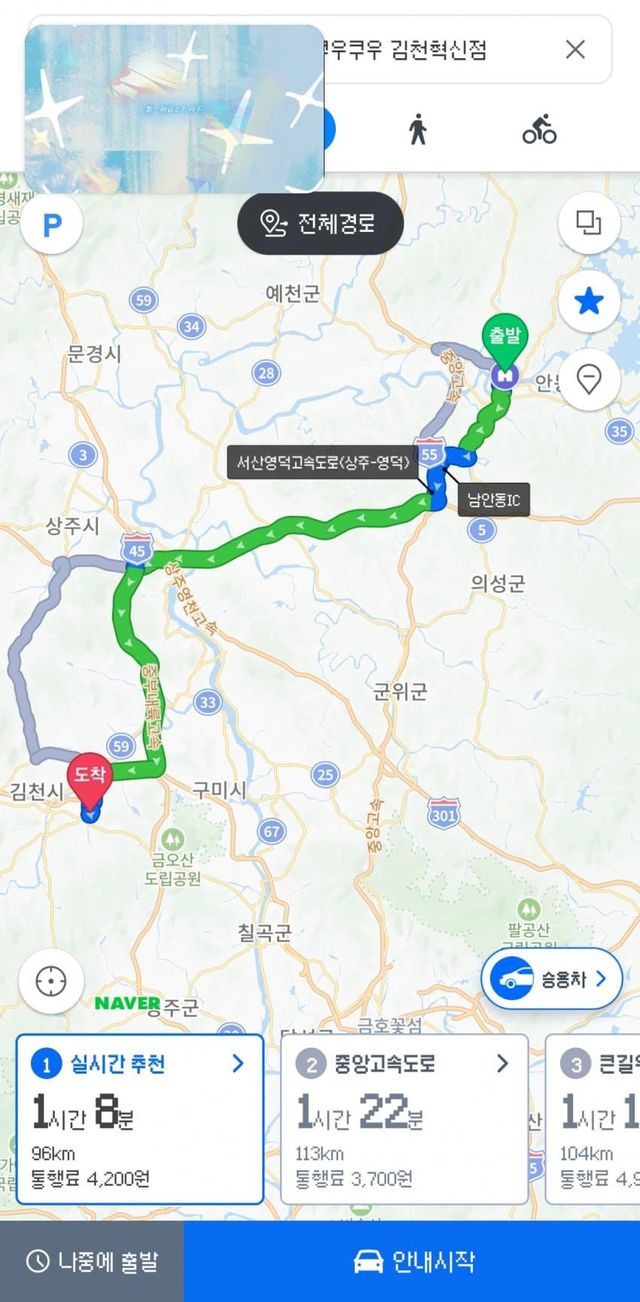
Task: Open favorites with the star button
Action: click(x=588, y=301)
